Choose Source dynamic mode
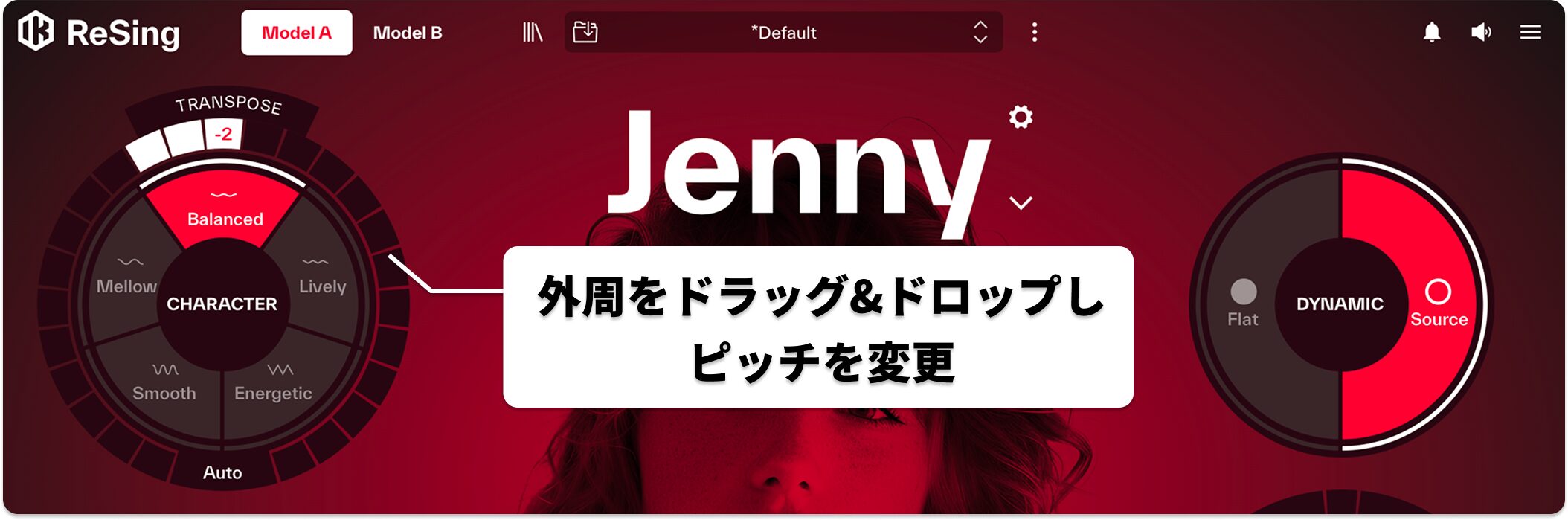This screenshot has width=1568, height=520. [1438, 304]
